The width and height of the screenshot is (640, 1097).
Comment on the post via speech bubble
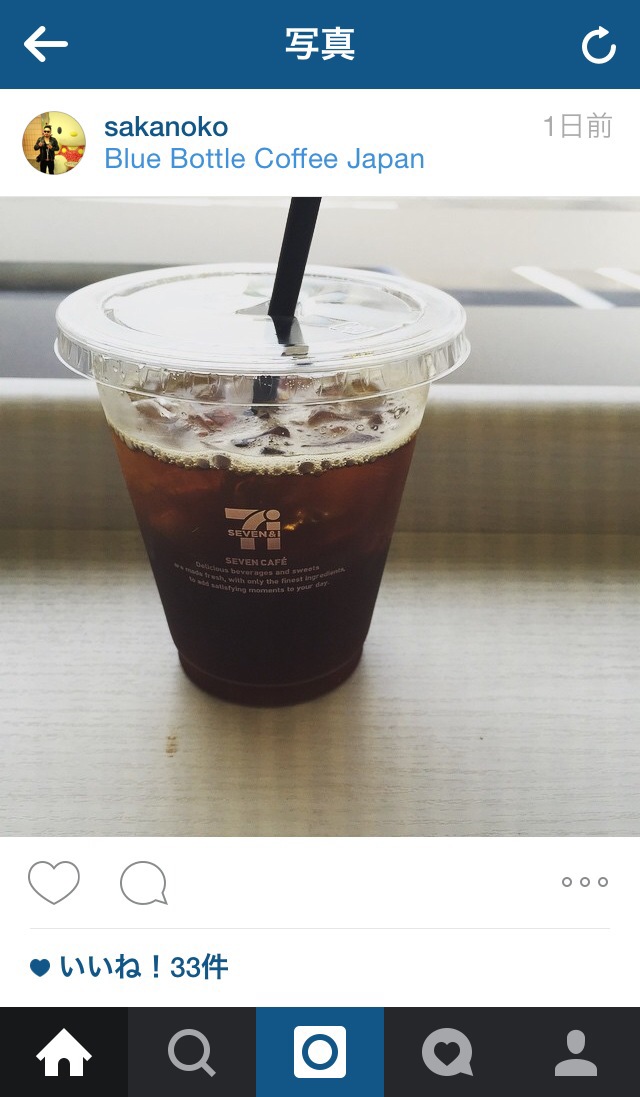143,883
